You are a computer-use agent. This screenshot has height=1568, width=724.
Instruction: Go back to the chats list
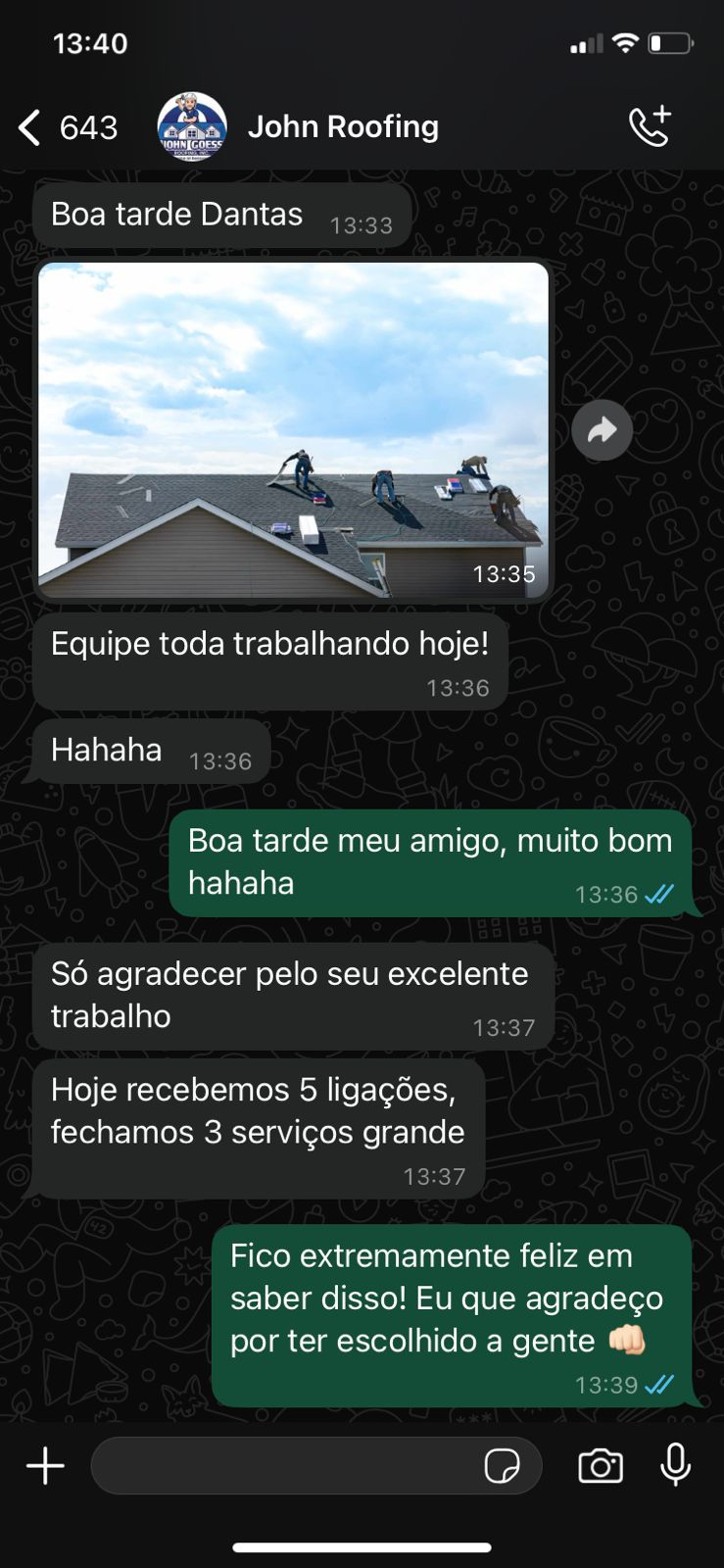31,127
